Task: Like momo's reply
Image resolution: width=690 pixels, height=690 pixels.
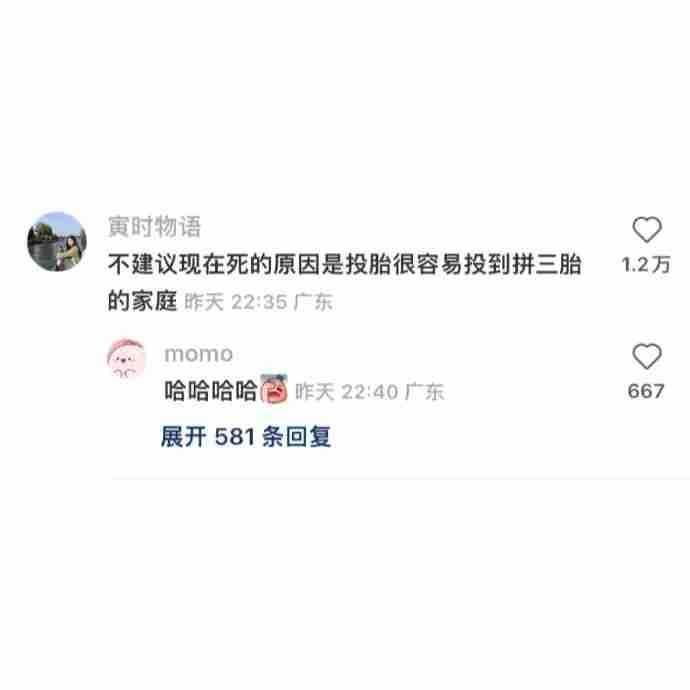Action: click(x=647, y=357)
